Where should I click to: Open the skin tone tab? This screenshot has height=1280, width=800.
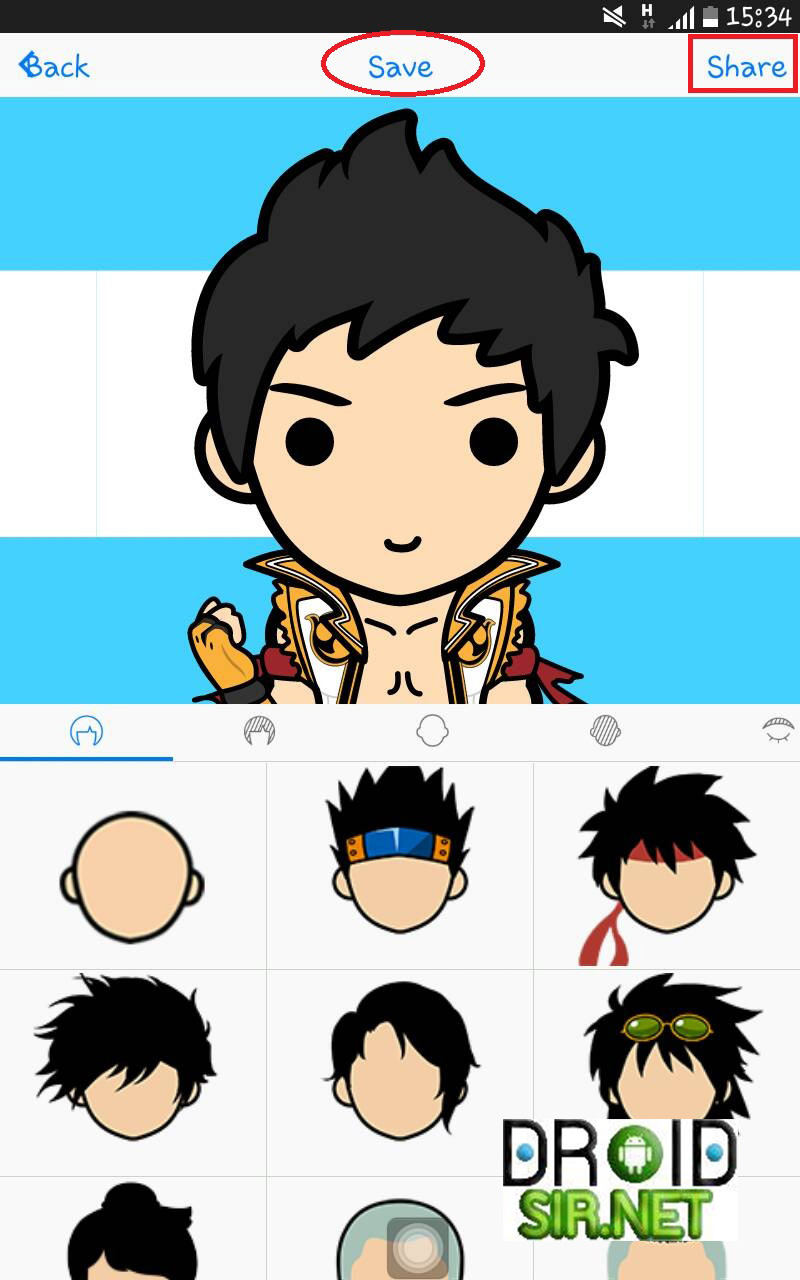tap(606, 732)
